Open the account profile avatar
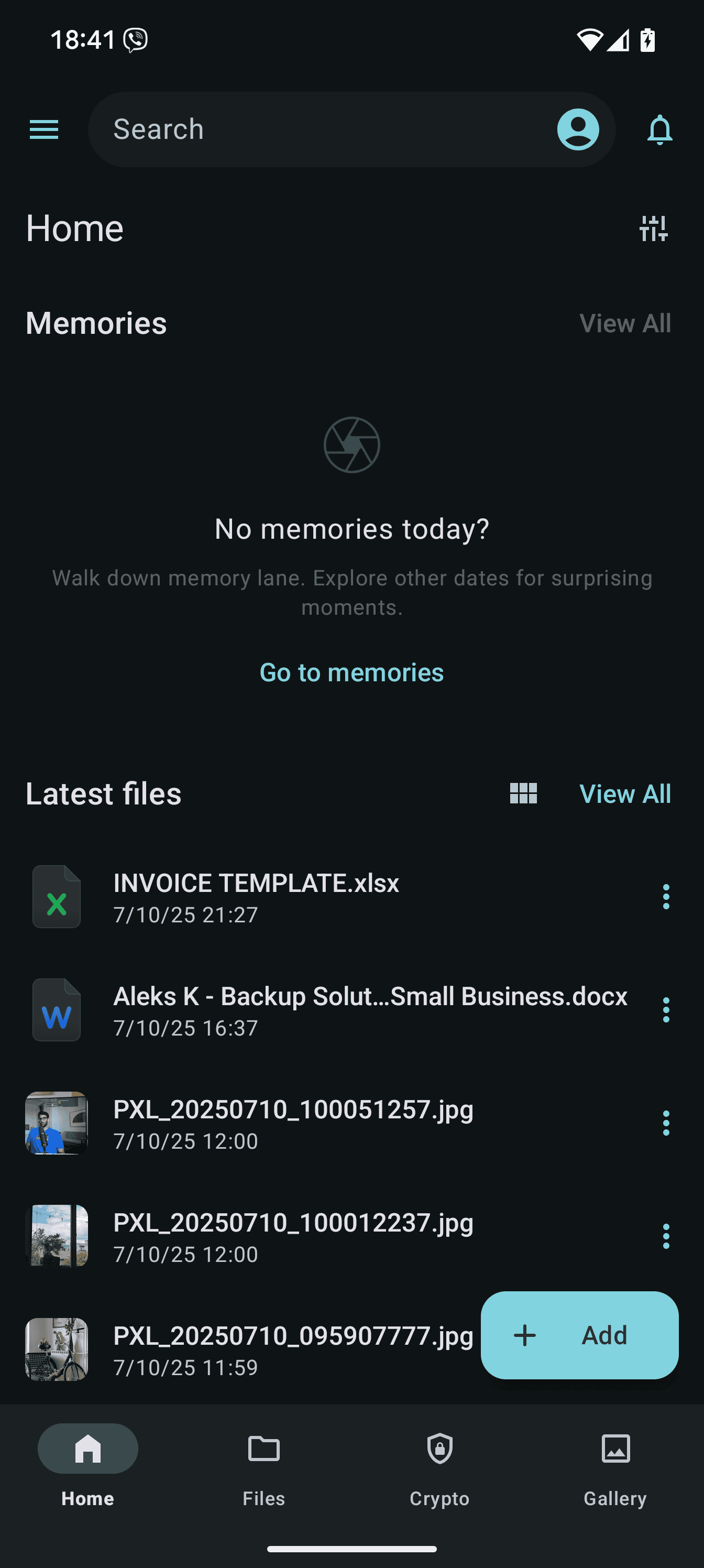 coord(577,129)
